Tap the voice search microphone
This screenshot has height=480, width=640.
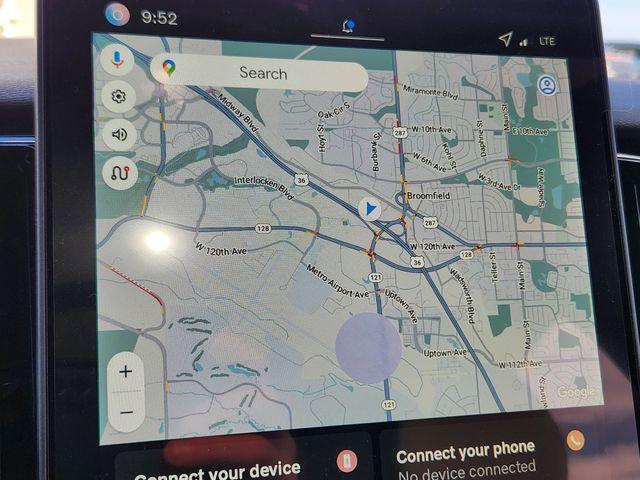pyautogui.click(x=118, y=60)
